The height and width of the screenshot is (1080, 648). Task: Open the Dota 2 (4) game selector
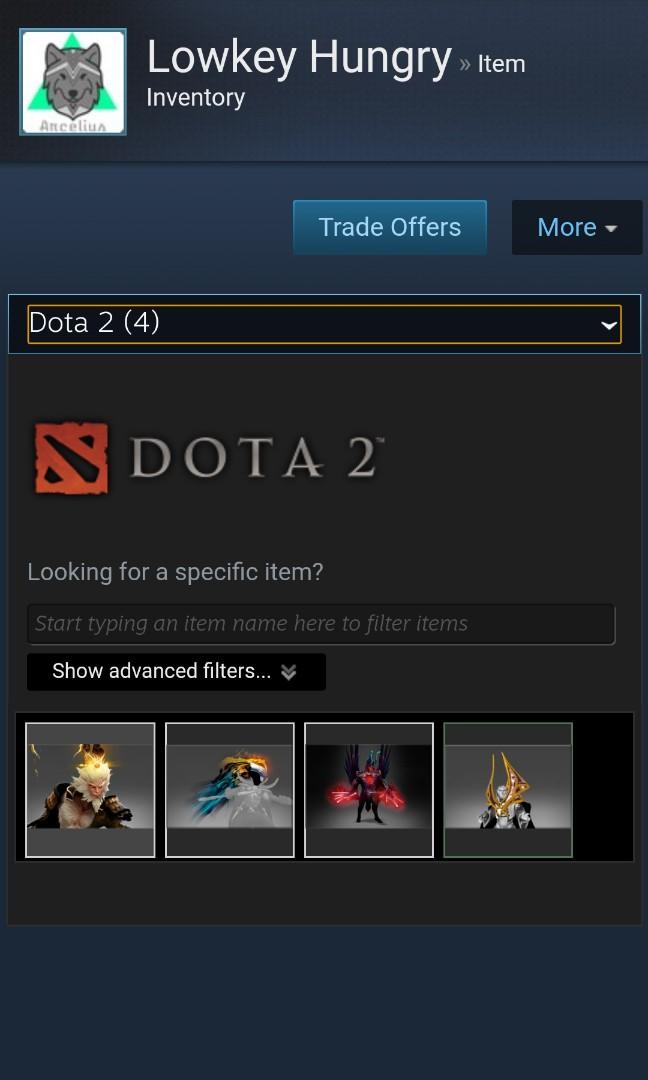click(x=324, y=324)
